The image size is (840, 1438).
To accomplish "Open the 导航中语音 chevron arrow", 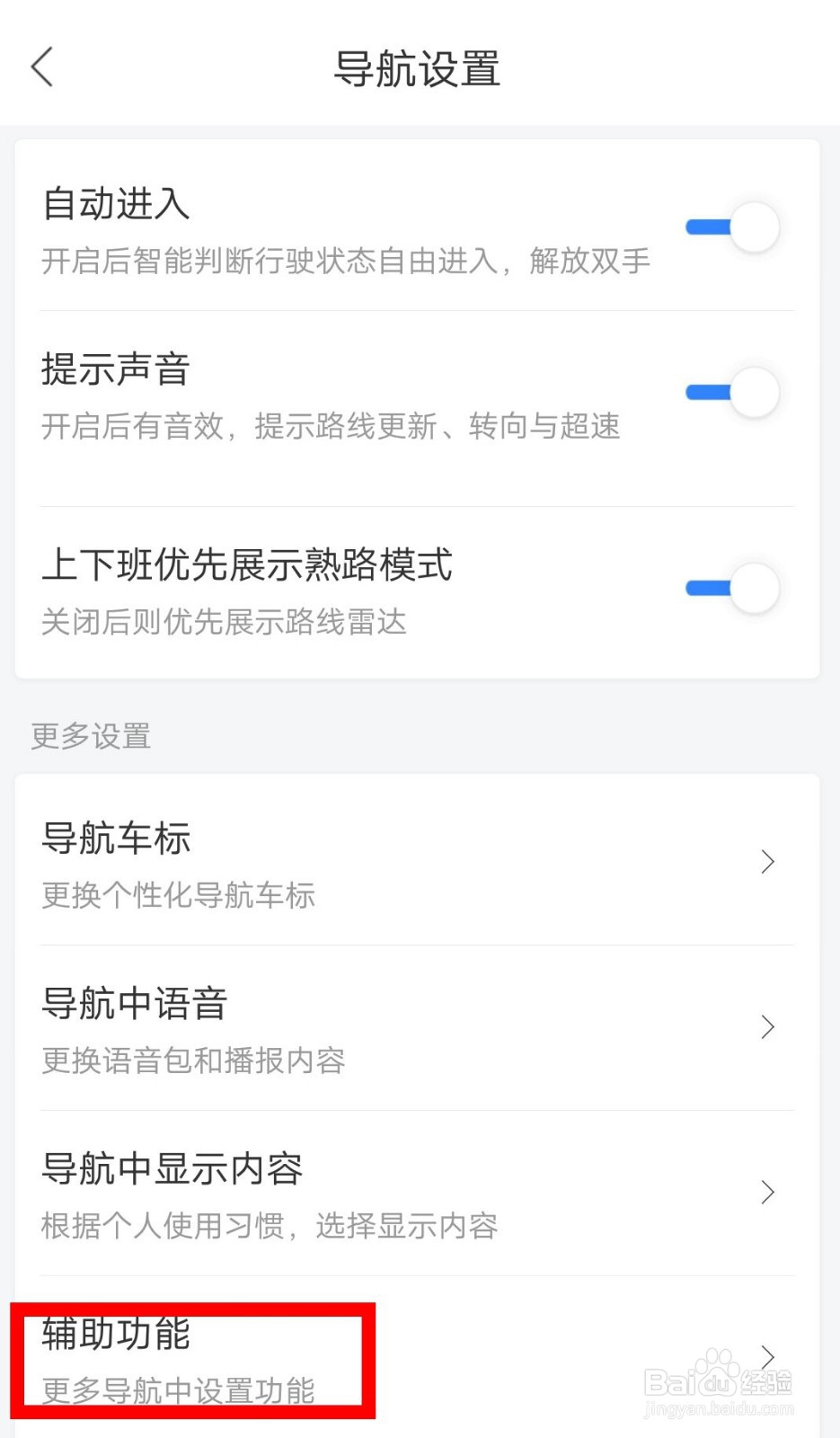I will click(x=768, y=1027).
